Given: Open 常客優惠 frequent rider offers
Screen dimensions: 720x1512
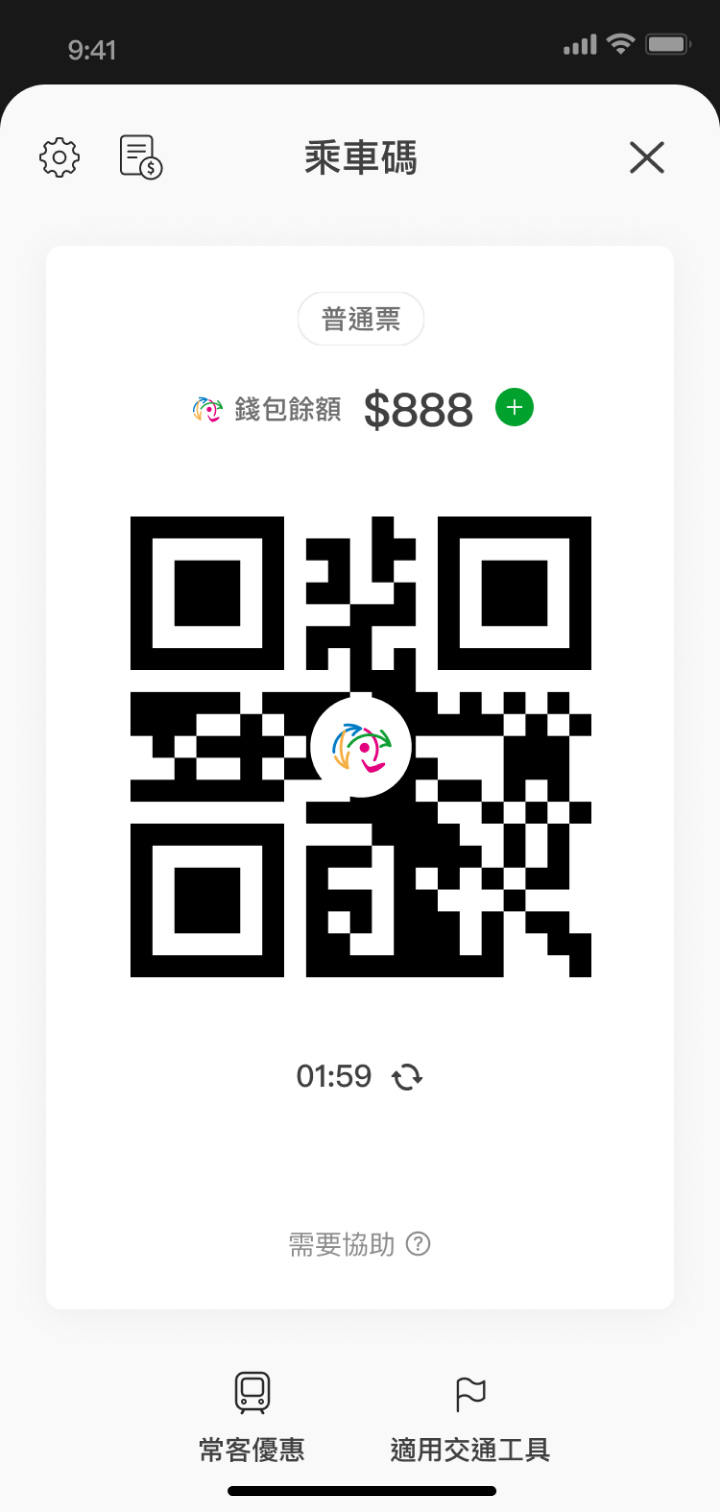Looking at the screenshot, I should 252,1417.
